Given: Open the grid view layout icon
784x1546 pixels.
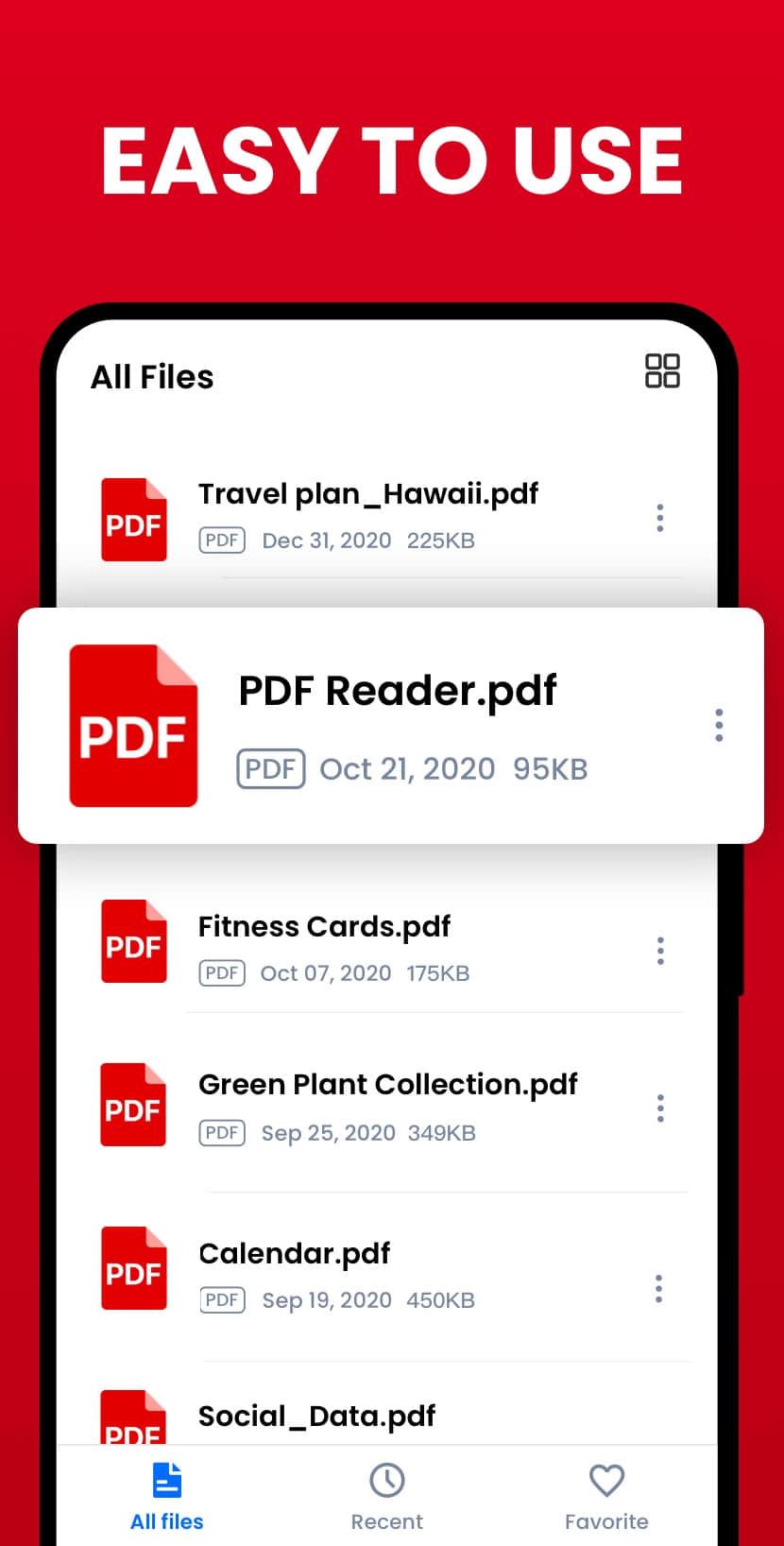Looking at the screenshot, I should click(x=663, y=370).
